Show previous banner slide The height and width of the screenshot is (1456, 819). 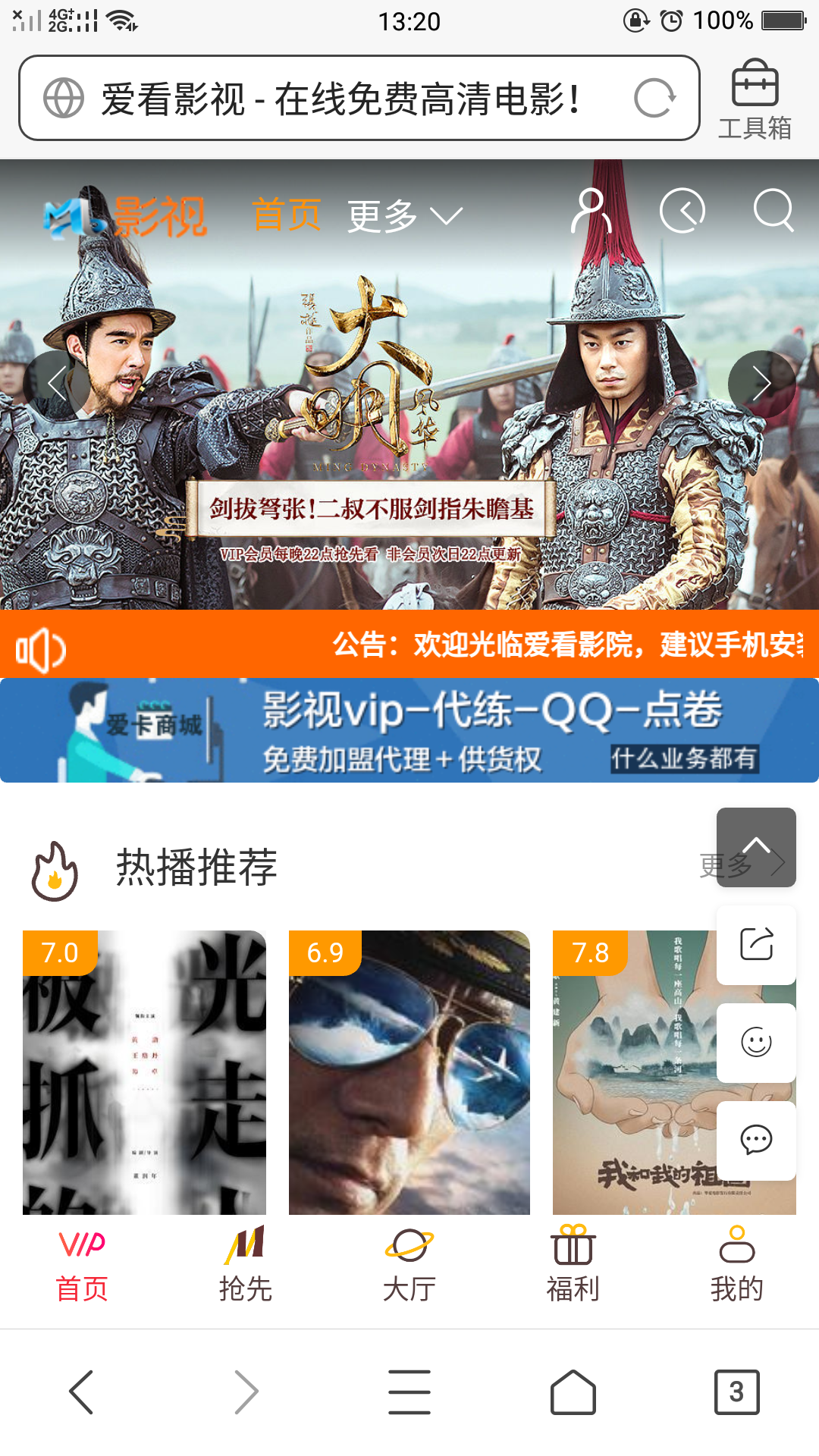point(57,384)
